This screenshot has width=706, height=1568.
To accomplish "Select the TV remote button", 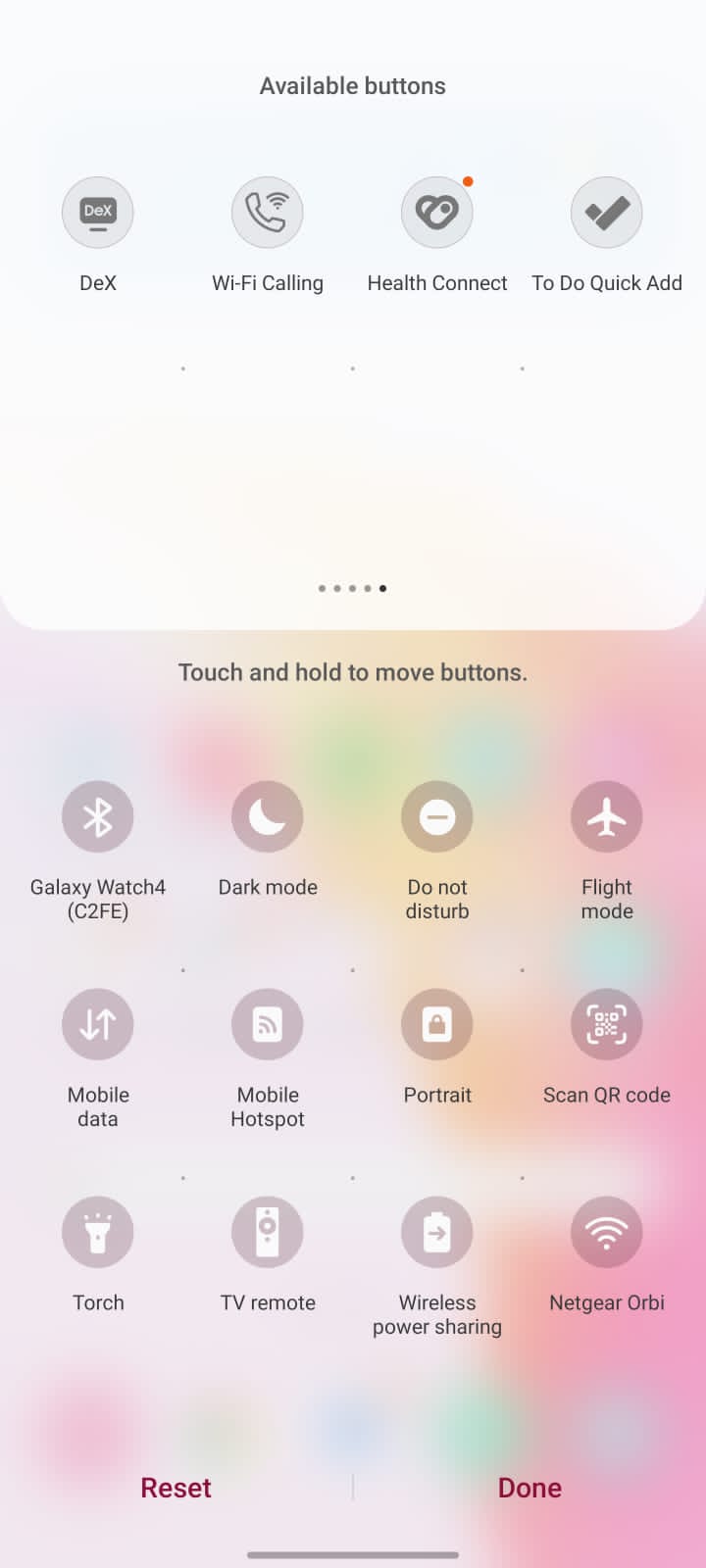I will pyautogui.click(x=268, y=1233).
